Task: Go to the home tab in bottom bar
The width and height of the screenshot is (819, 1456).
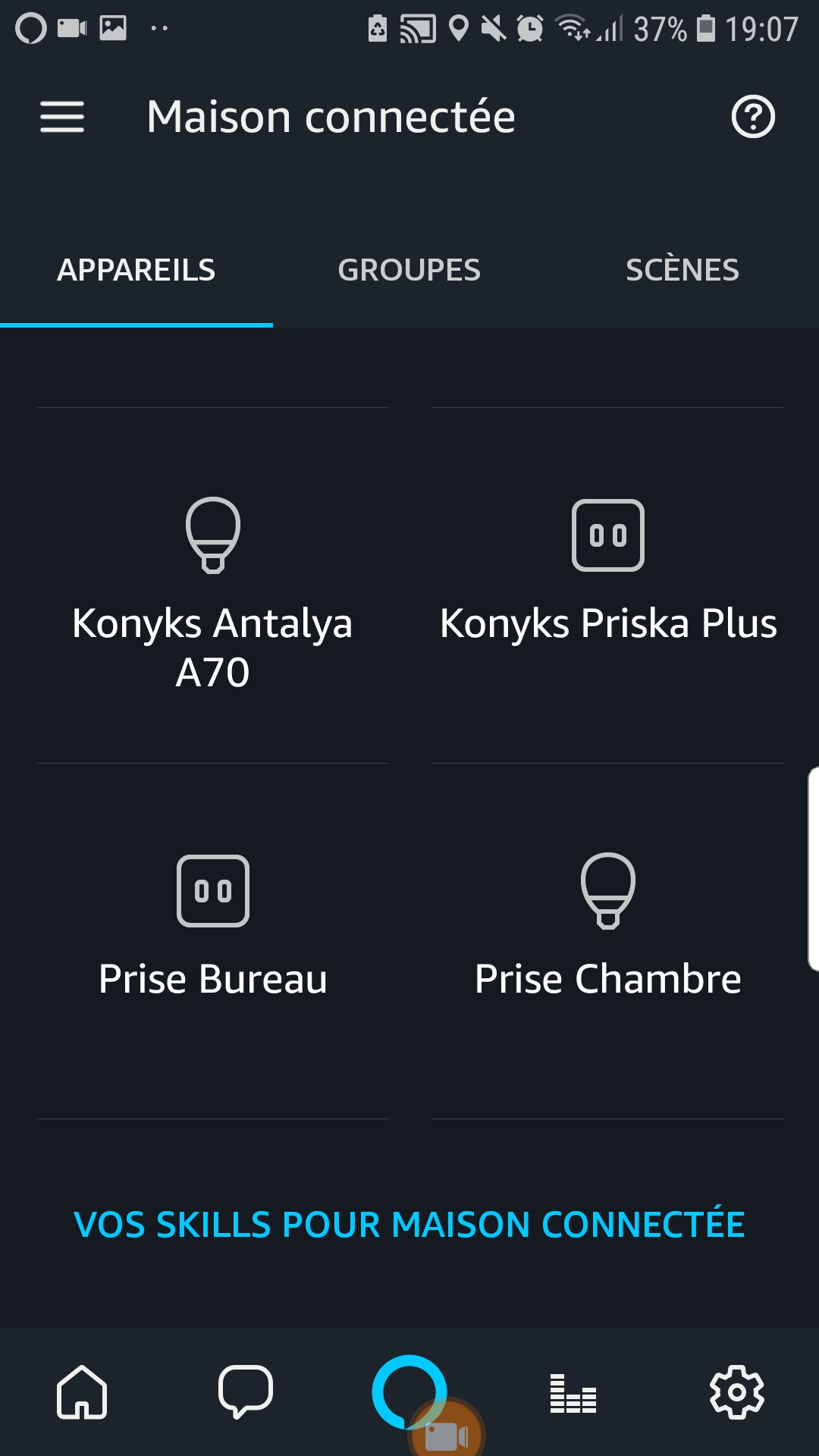Action: coord(82,1392)
